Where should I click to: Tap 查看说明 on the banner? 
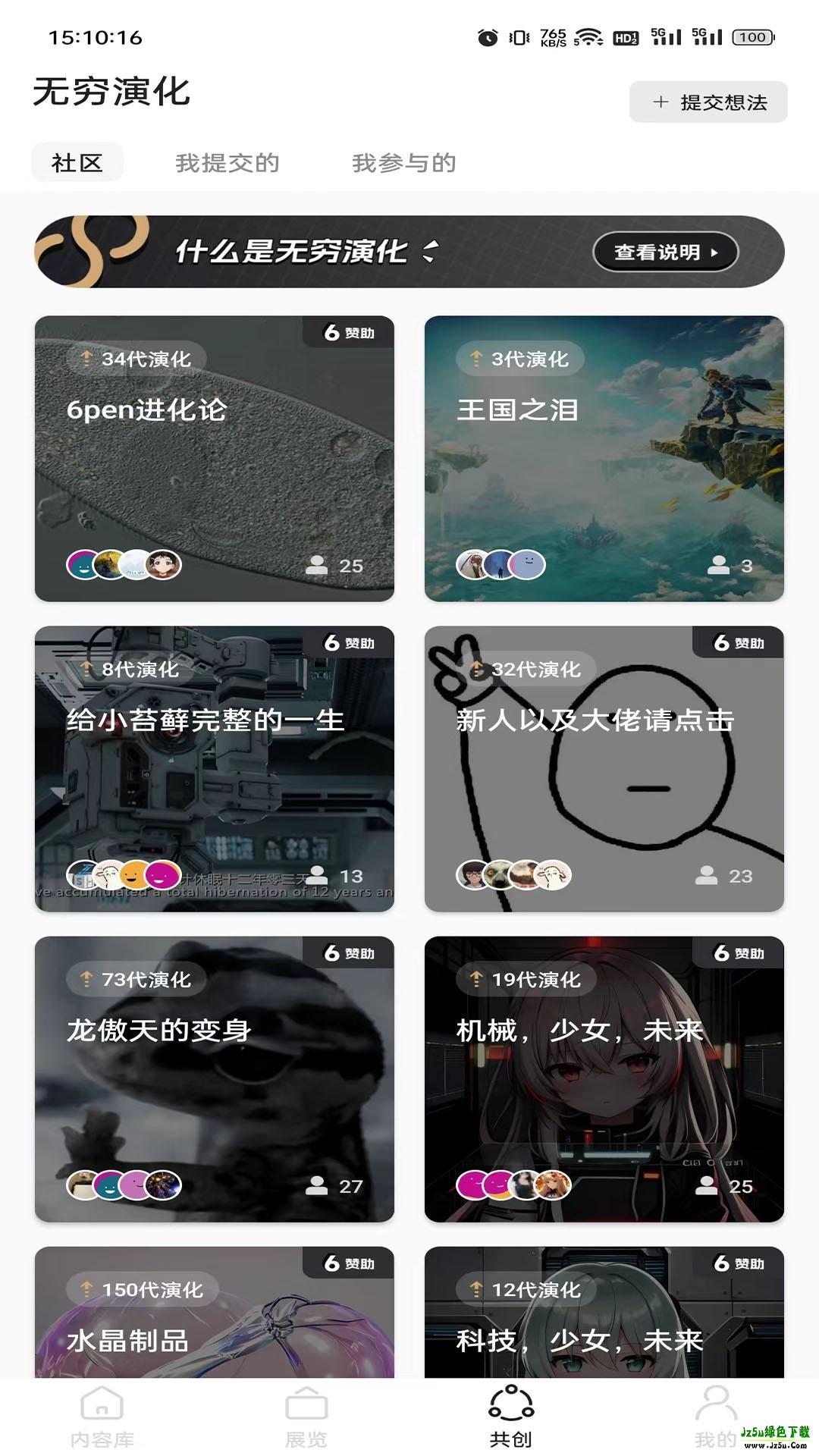click(665, 252)
